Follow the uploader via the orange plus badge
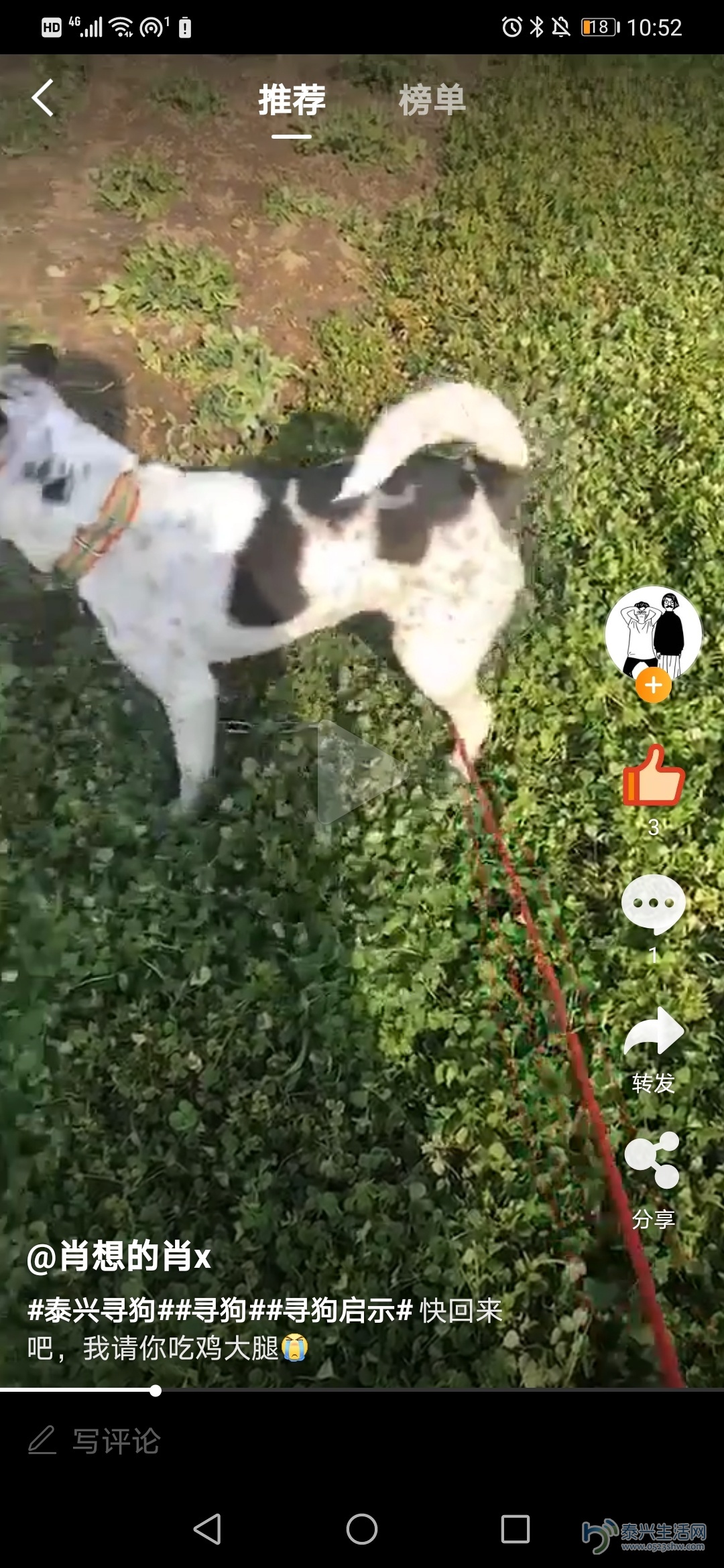The image size is (724, 1568). click(653, 685)
